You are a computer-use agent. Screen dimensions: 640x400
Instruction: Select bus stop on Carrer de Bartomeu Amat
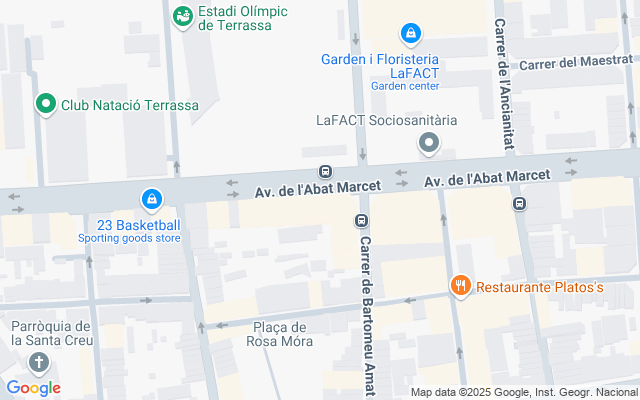pyautogui.click(x=361, y=220)
